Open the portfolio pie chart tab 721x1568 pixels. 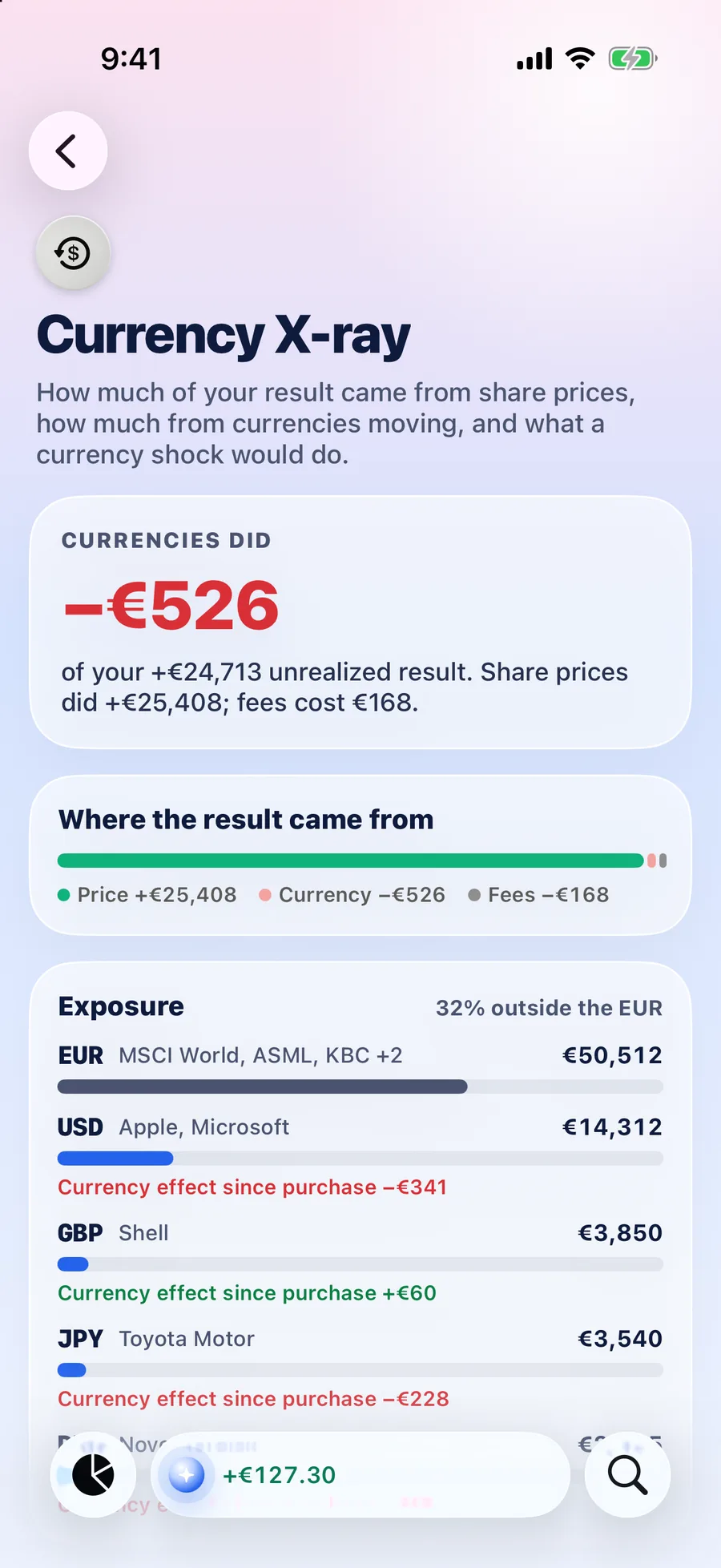pos(94,1474)
